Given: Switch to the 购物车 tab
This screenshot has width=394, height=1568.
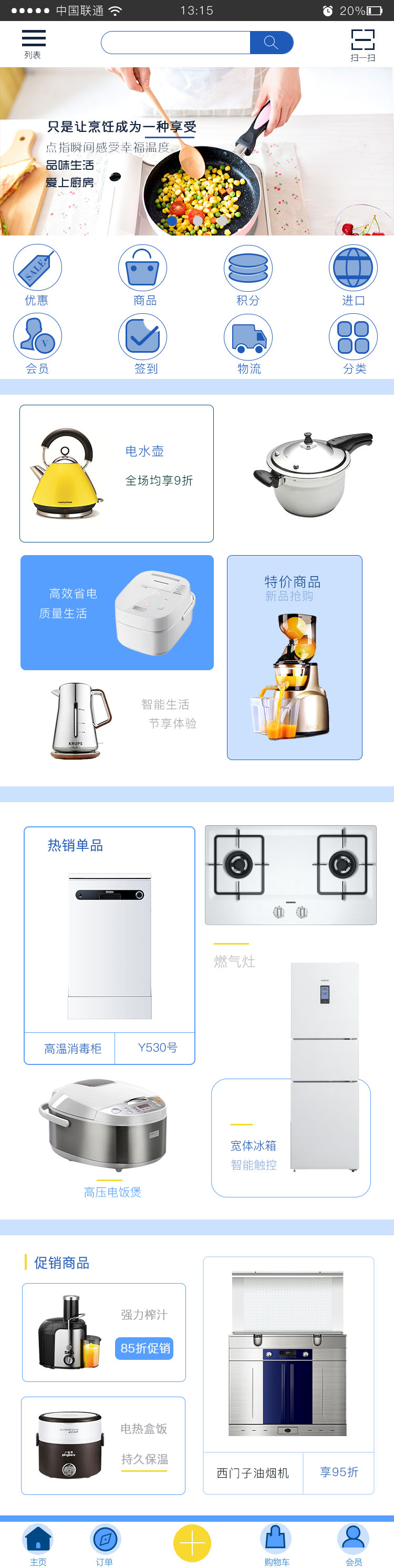Looking at the screenshot, I should 276,1543.
